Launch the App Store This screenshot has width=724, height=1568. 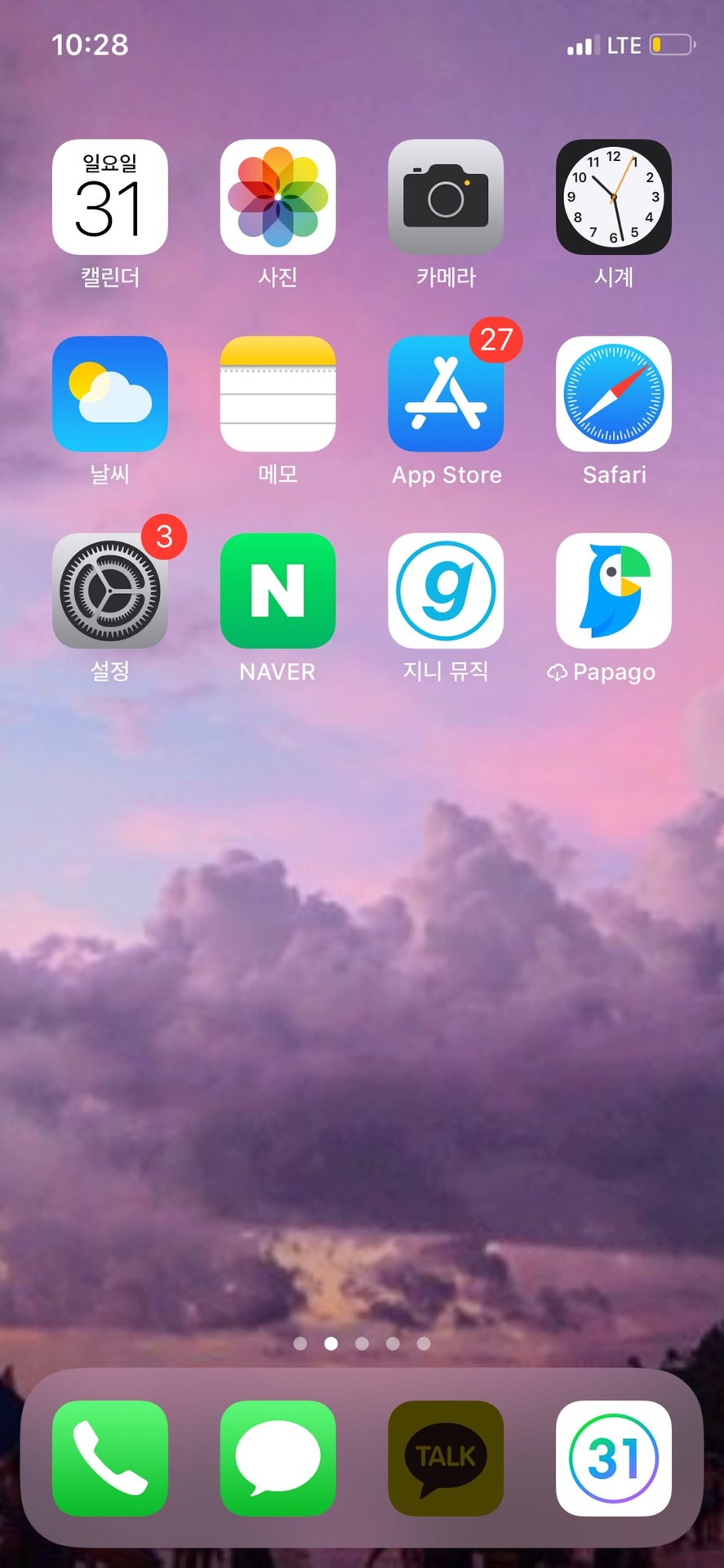(x=446, y=394)
